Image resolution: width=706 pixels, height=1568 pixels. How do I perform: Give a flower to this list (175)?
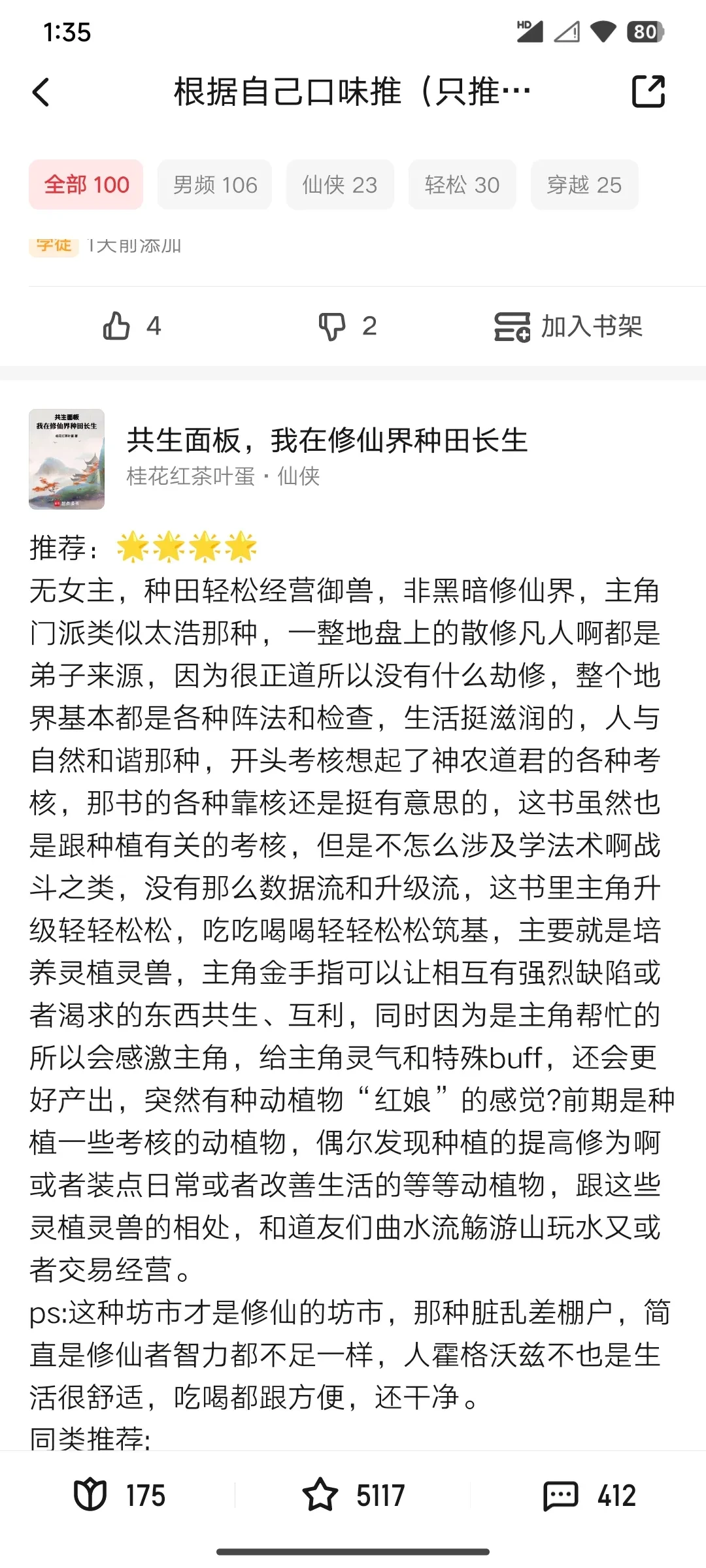coord(119,1495)
